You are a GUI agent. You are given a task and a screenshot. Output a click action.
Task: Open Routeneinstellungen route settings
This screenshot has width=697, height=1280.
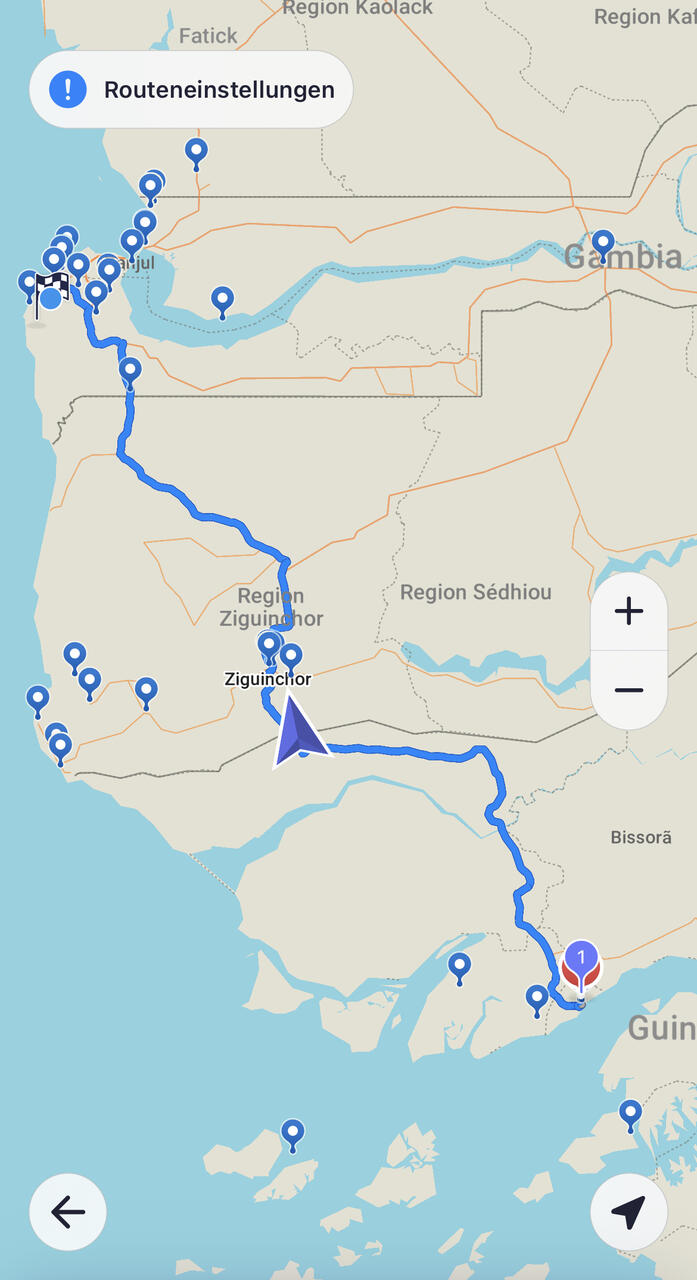(190, 90)
